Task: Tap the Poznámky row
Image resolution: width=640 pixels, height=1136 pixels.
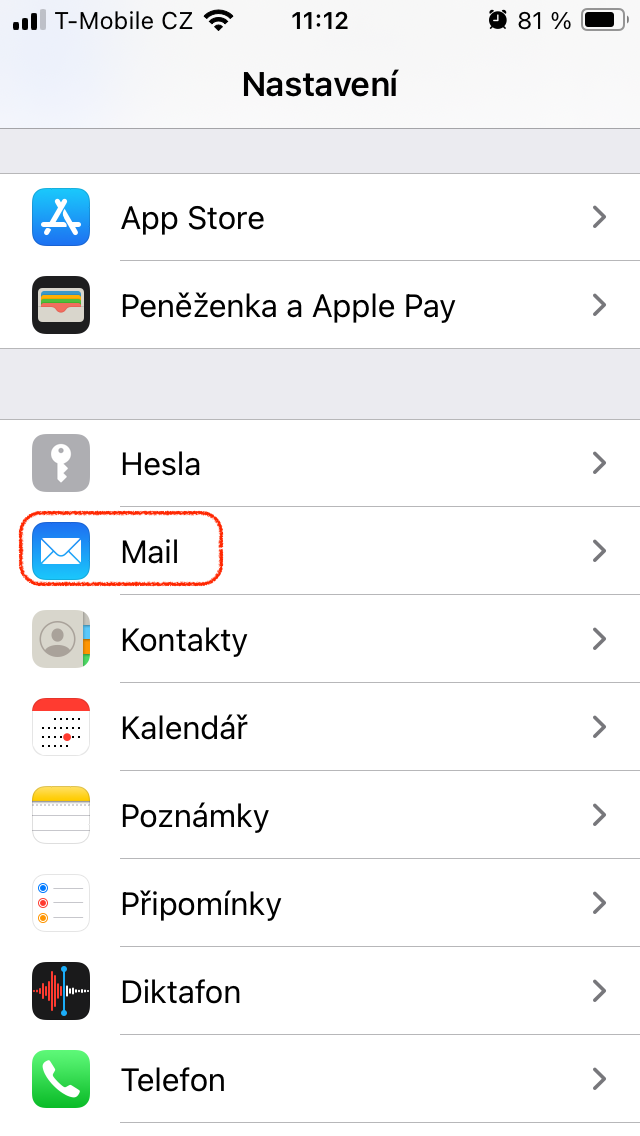Action: coord(320,816)
